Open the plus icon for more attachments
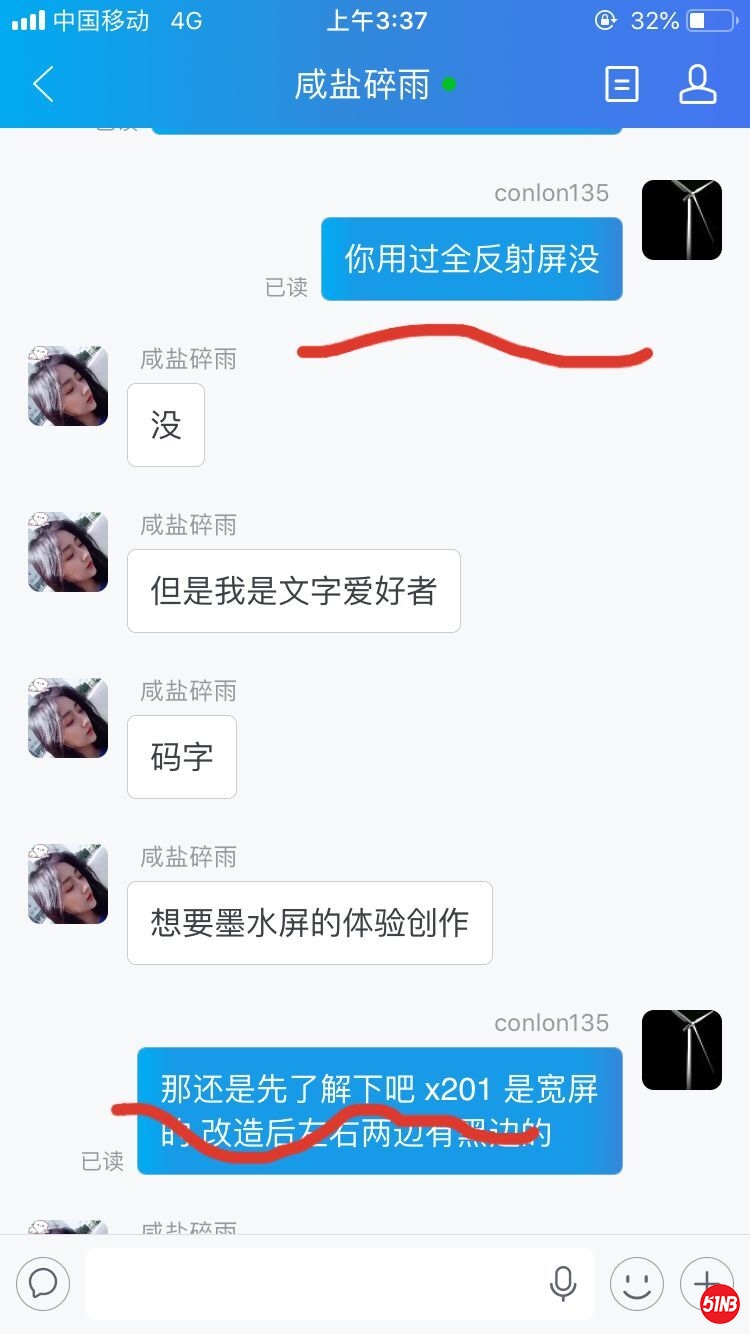 [707, 1283]
